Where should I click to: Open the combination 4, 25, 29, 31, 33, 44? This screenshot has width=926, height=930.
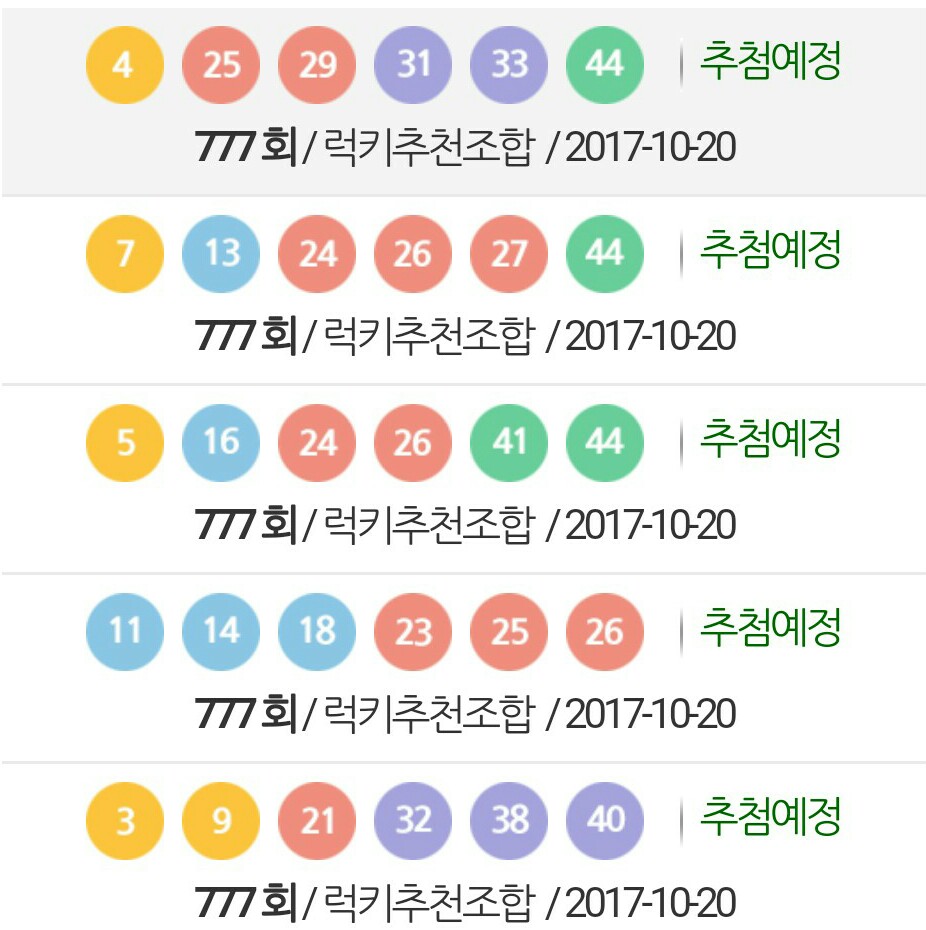pyautogui.click(x=463, y=100)
